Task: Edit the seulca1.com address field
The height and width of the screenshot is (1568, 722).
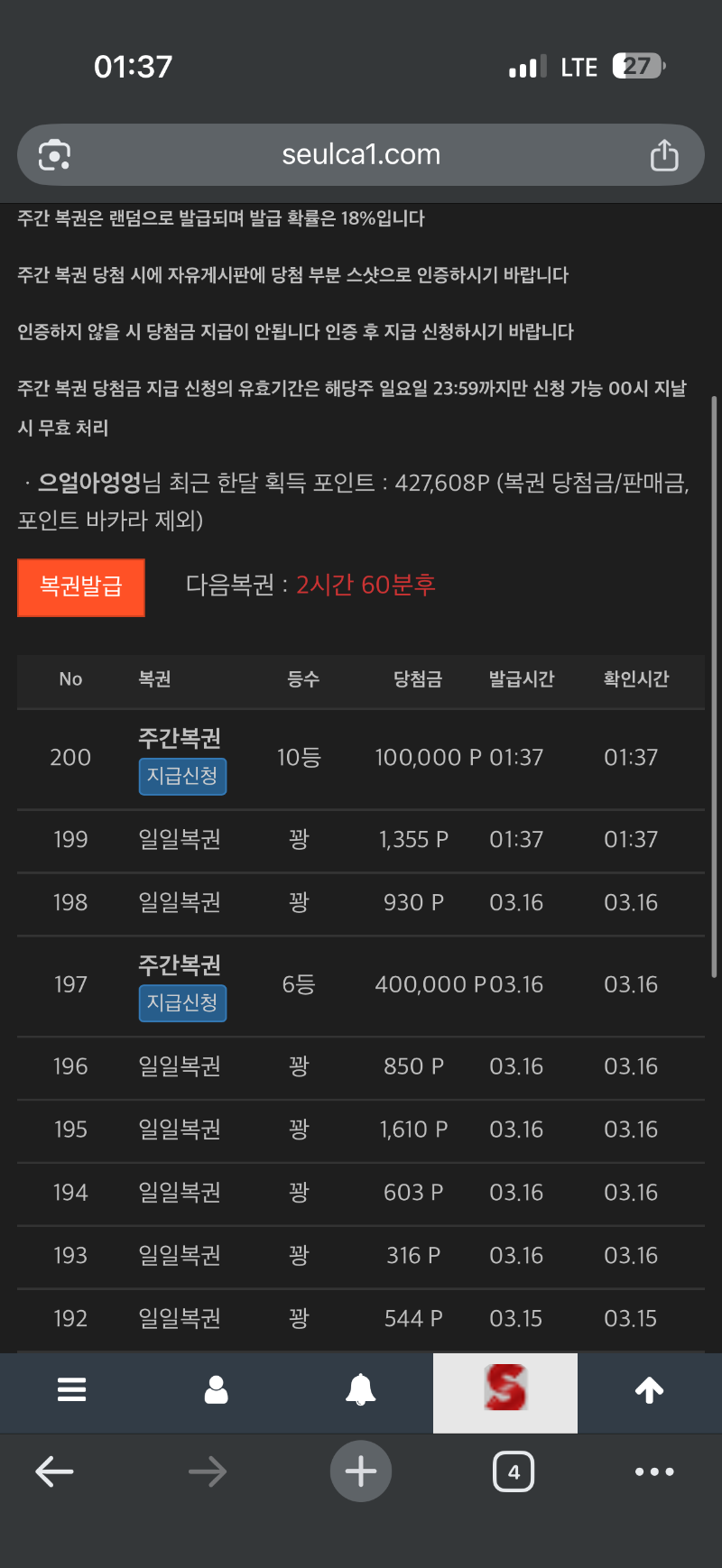Action: 361,155
